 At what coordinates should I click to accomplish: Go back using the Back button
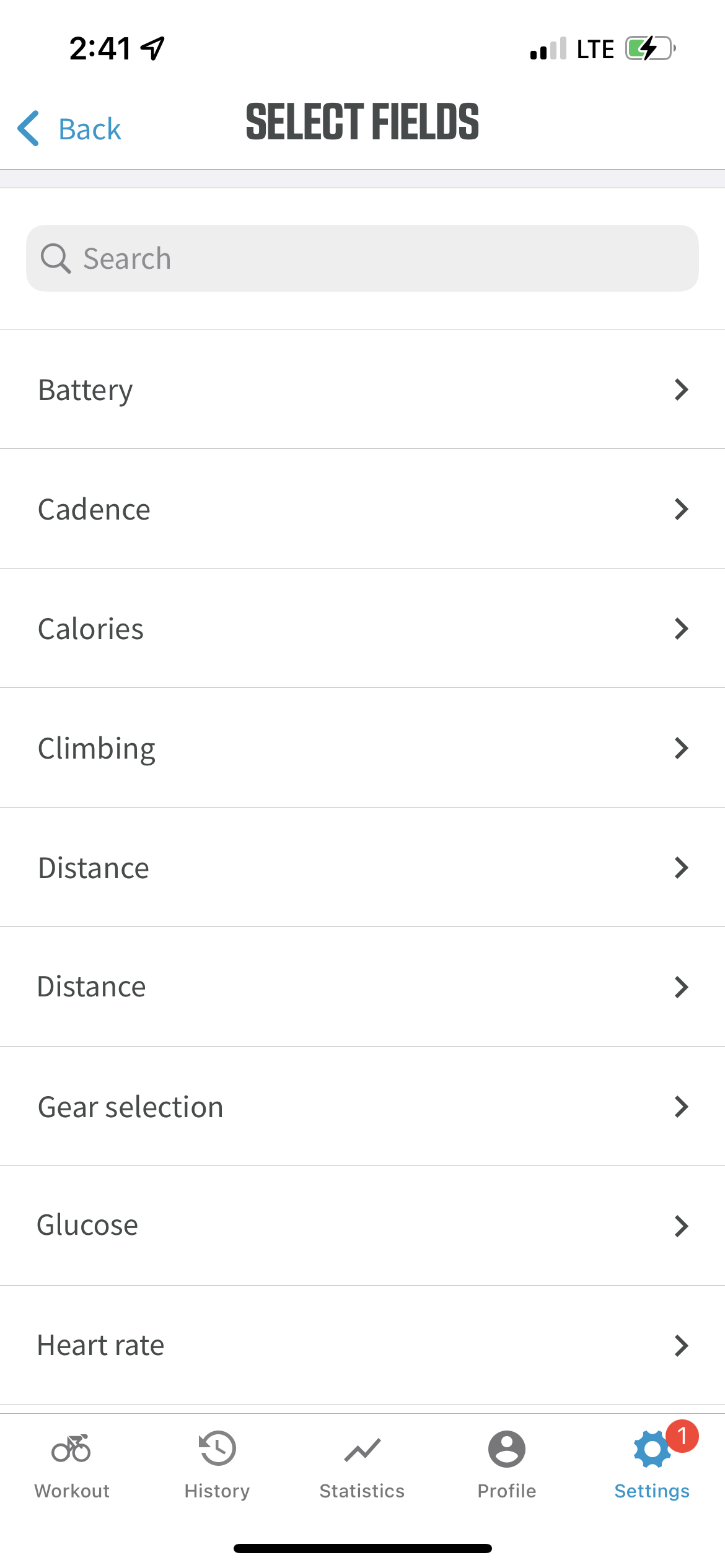point(69,129)
